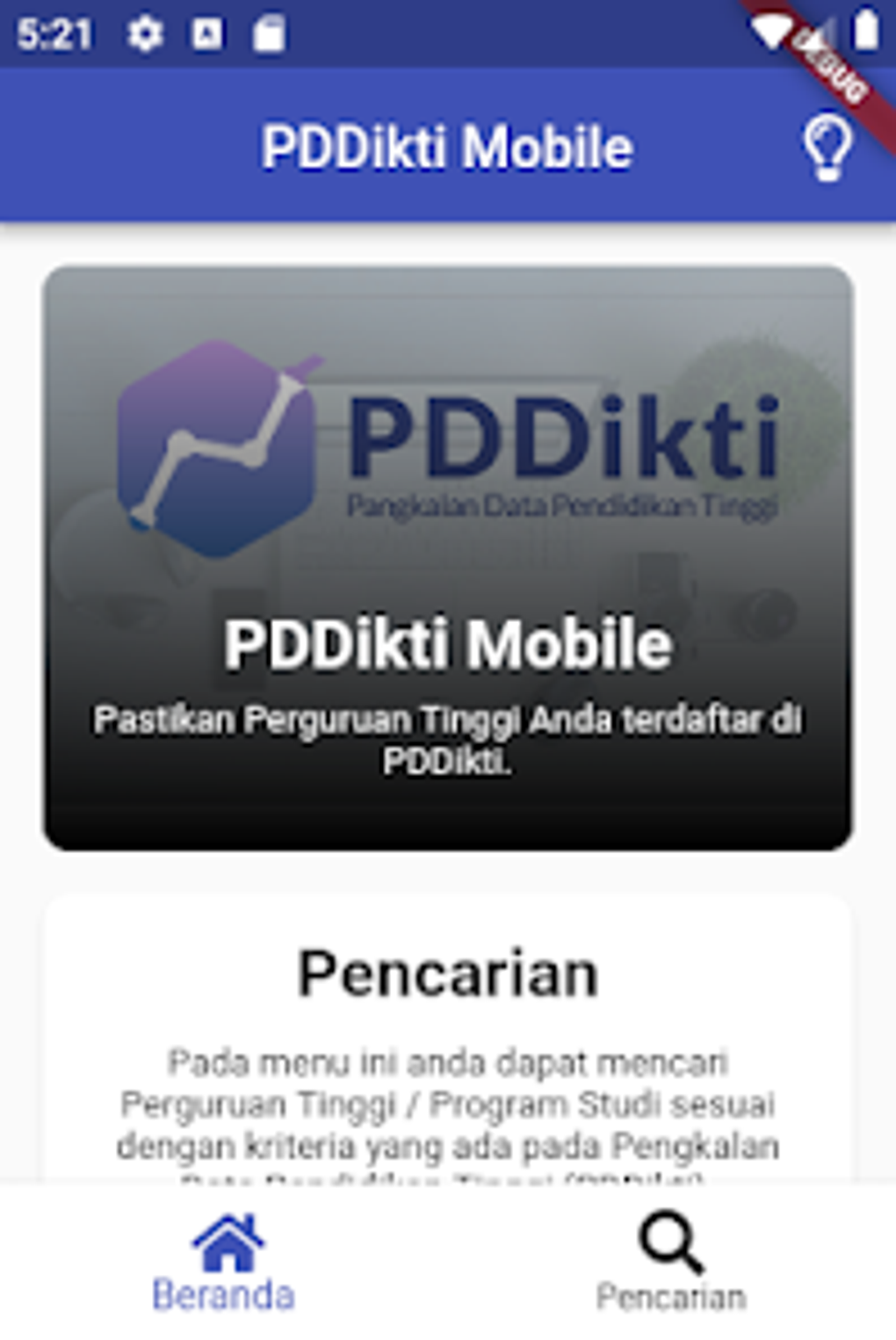
Task: Open the PDDikti Mobile banner card
Action: 447,559
